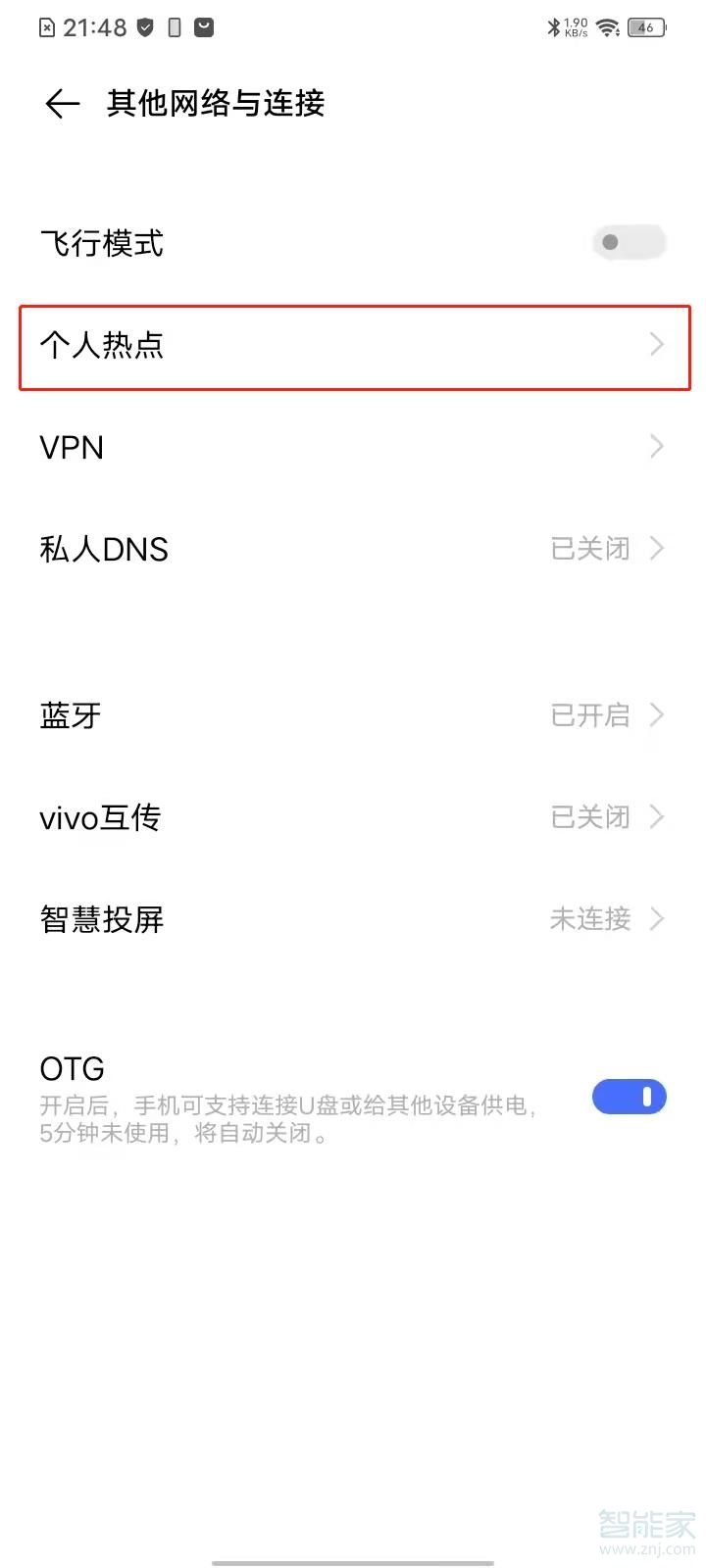Image resolution: width=706 pixels, height=1568 pixels.
Task: Tap the back arrow to exit settings
Action: point(61,104)
